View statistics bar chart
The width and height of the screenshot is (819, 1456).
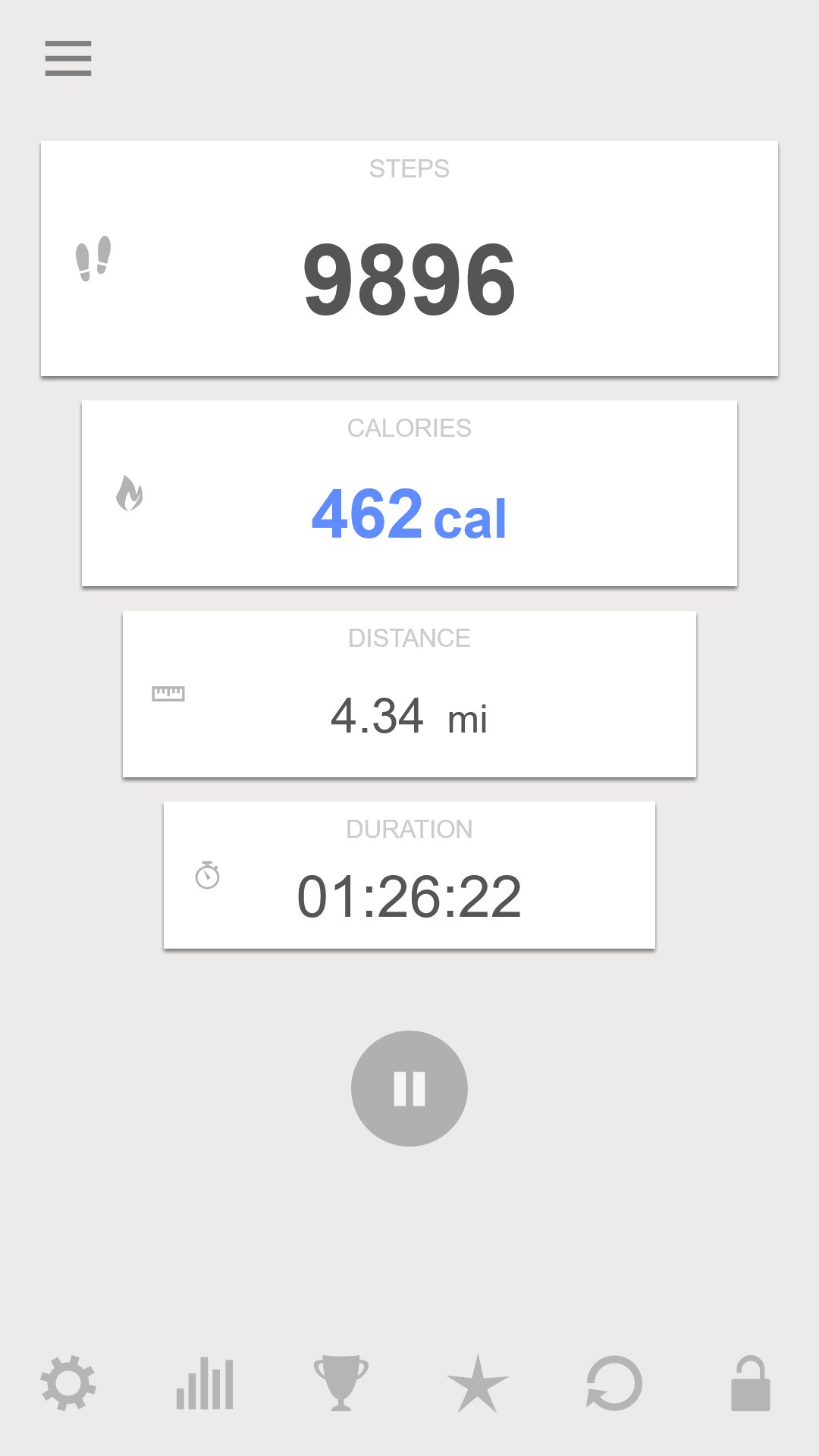click(205, 1383)
